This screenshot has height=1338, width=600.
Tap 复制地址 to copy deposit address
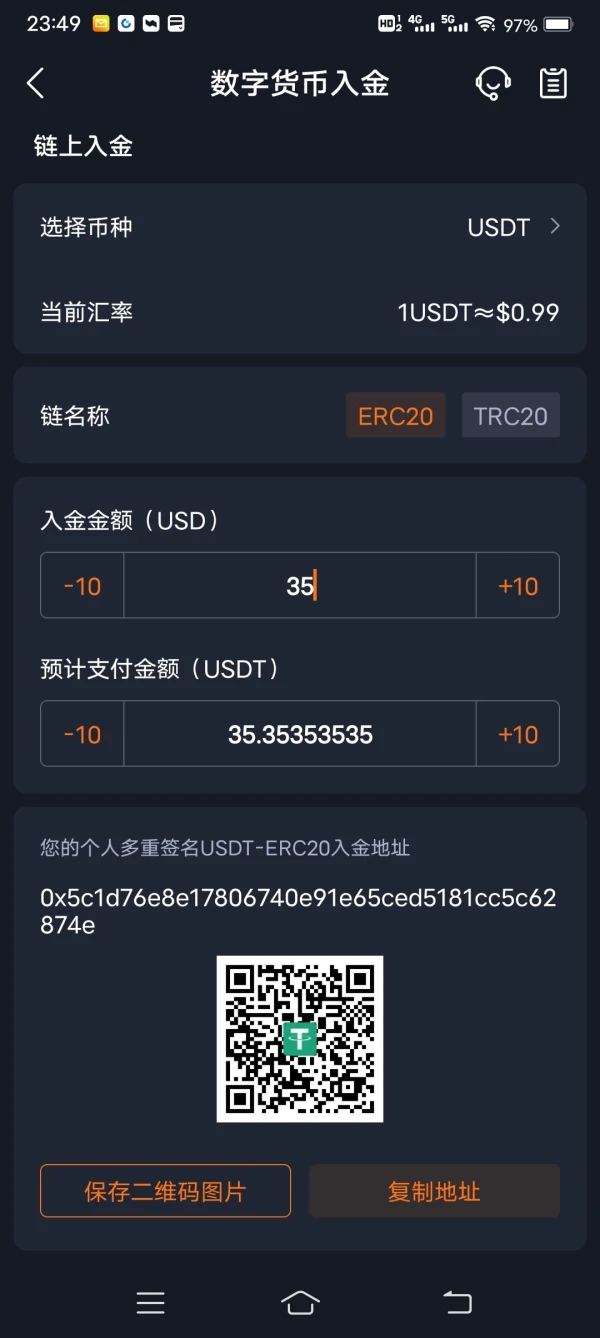pyautogui.click(x=434, y=1191)
